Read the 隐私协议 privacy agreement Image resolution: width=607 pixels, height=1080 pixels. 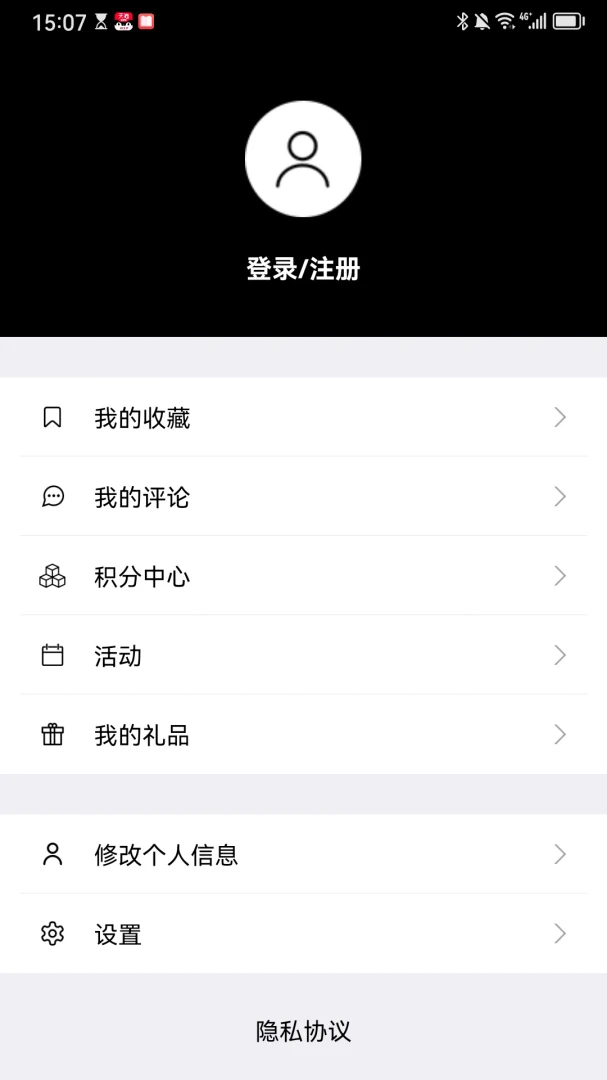(303, 1031)
